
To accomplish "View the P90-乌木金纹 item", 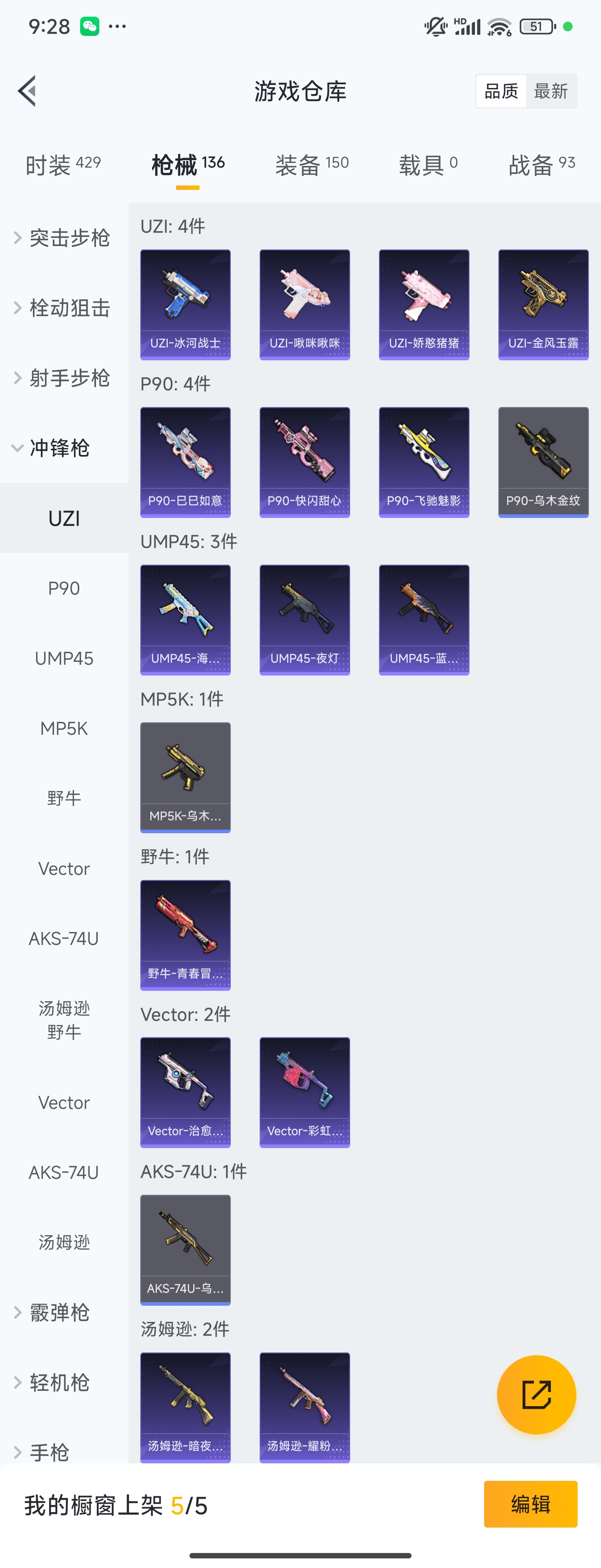I will pyautogui.click(x=543, y=461).
